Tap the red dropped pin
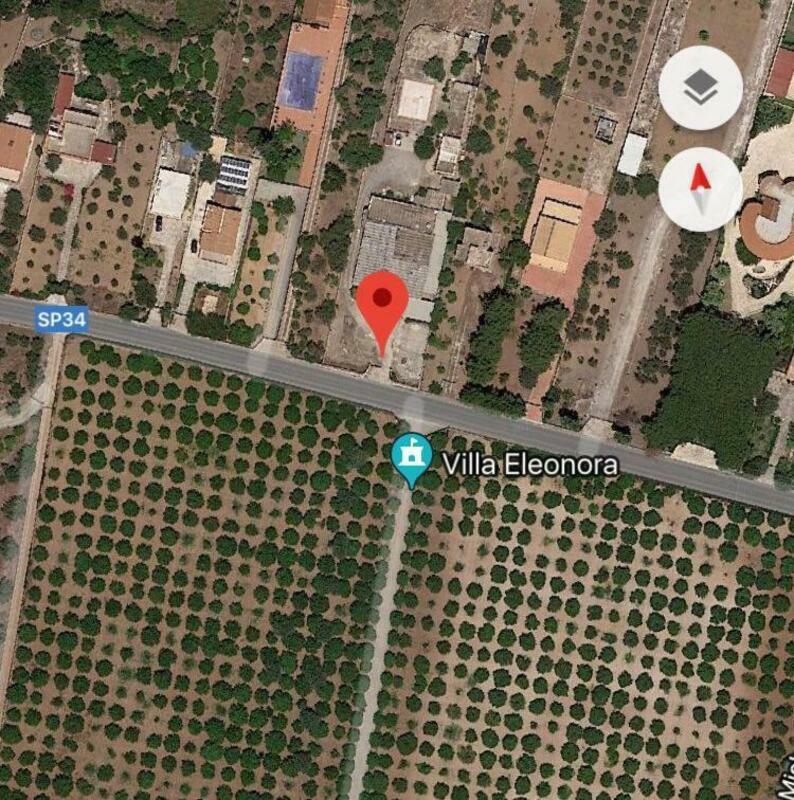The width and height of the screenshot is (794, 800). [383, 300]
